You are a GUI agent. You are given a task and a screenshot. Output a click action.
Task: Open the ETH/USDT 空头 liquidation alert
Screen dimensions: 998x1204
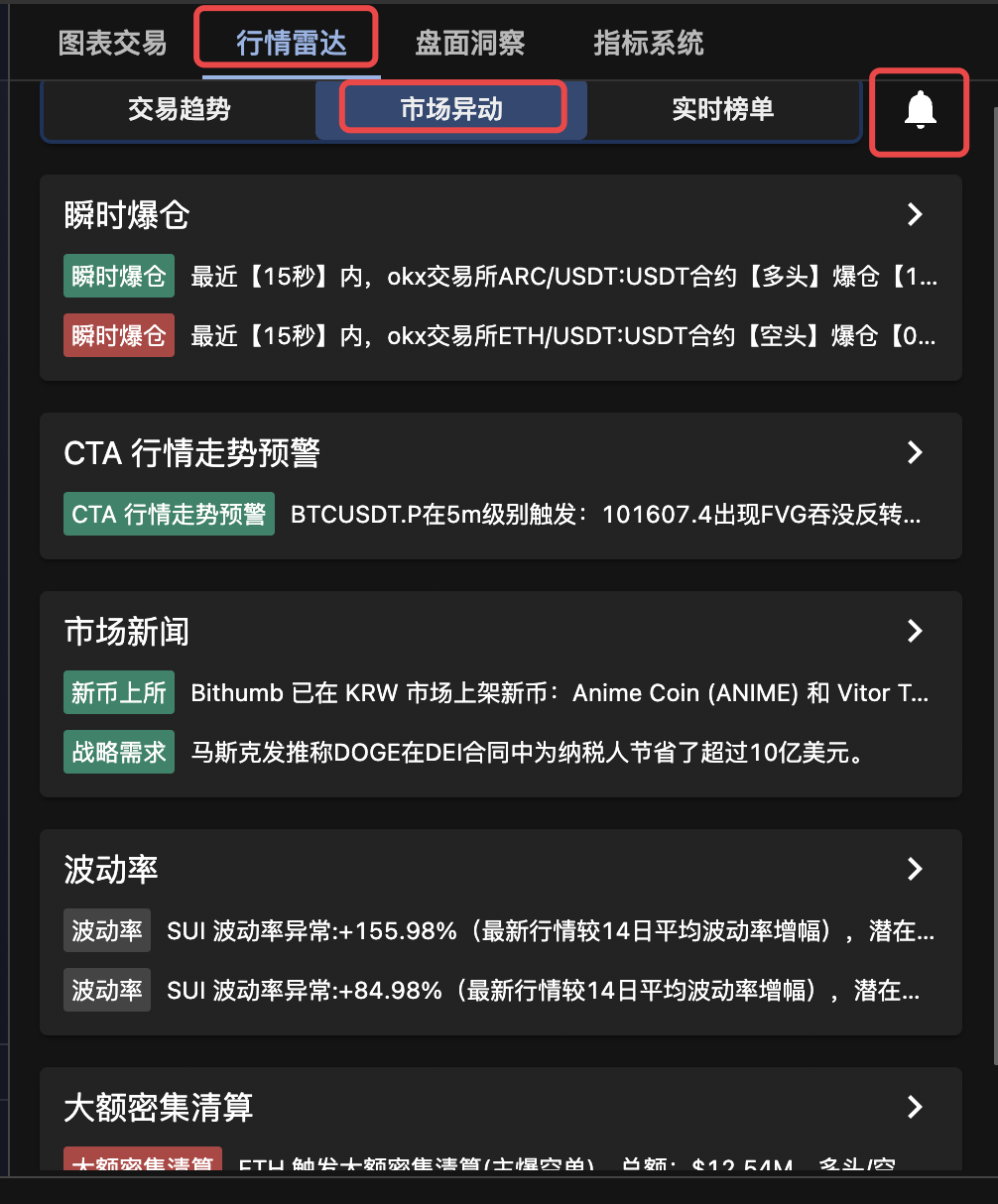[562, 336]
